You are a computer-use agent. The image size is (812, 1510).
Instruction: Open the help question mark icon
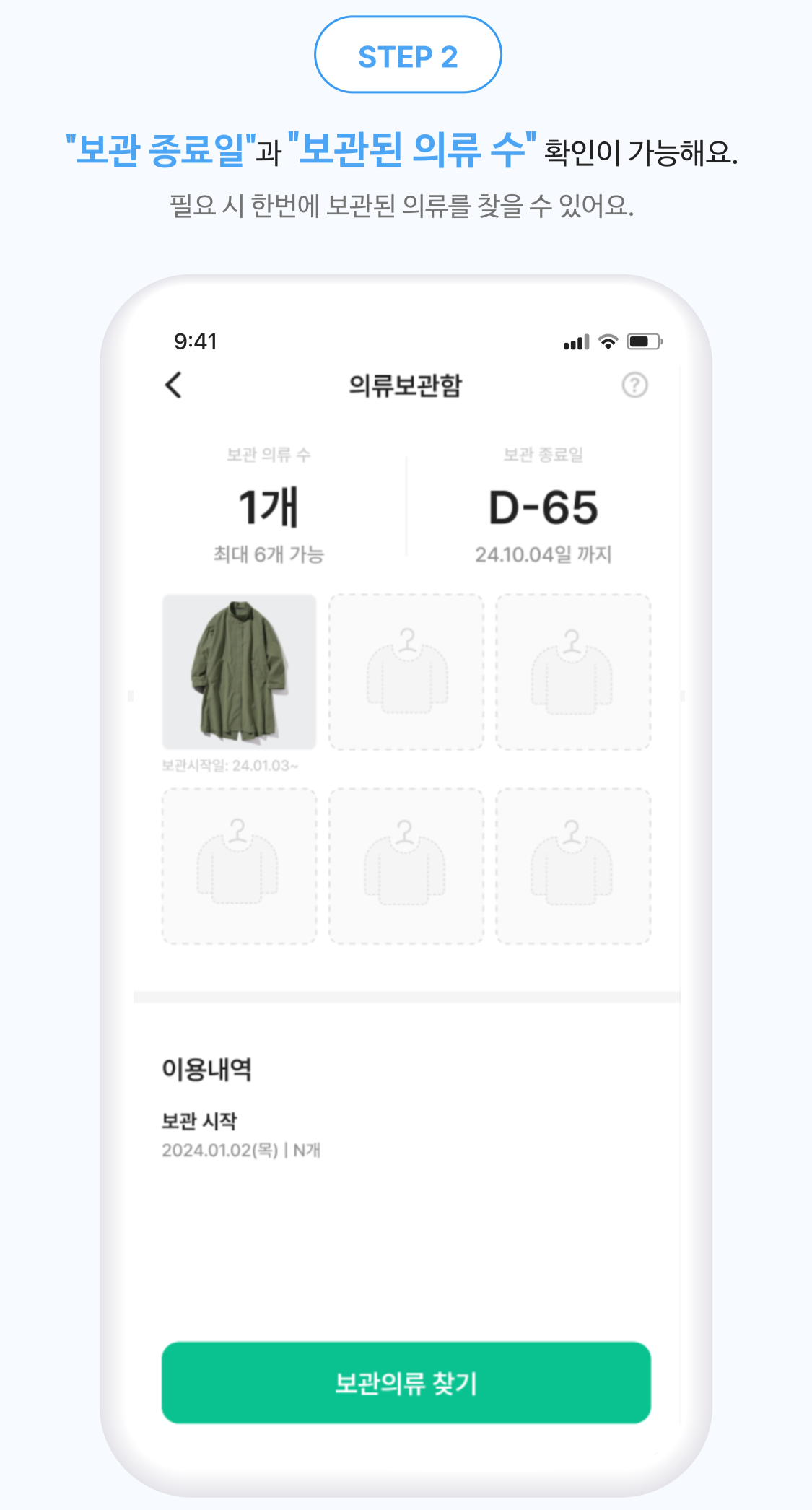tap(634, 386)
